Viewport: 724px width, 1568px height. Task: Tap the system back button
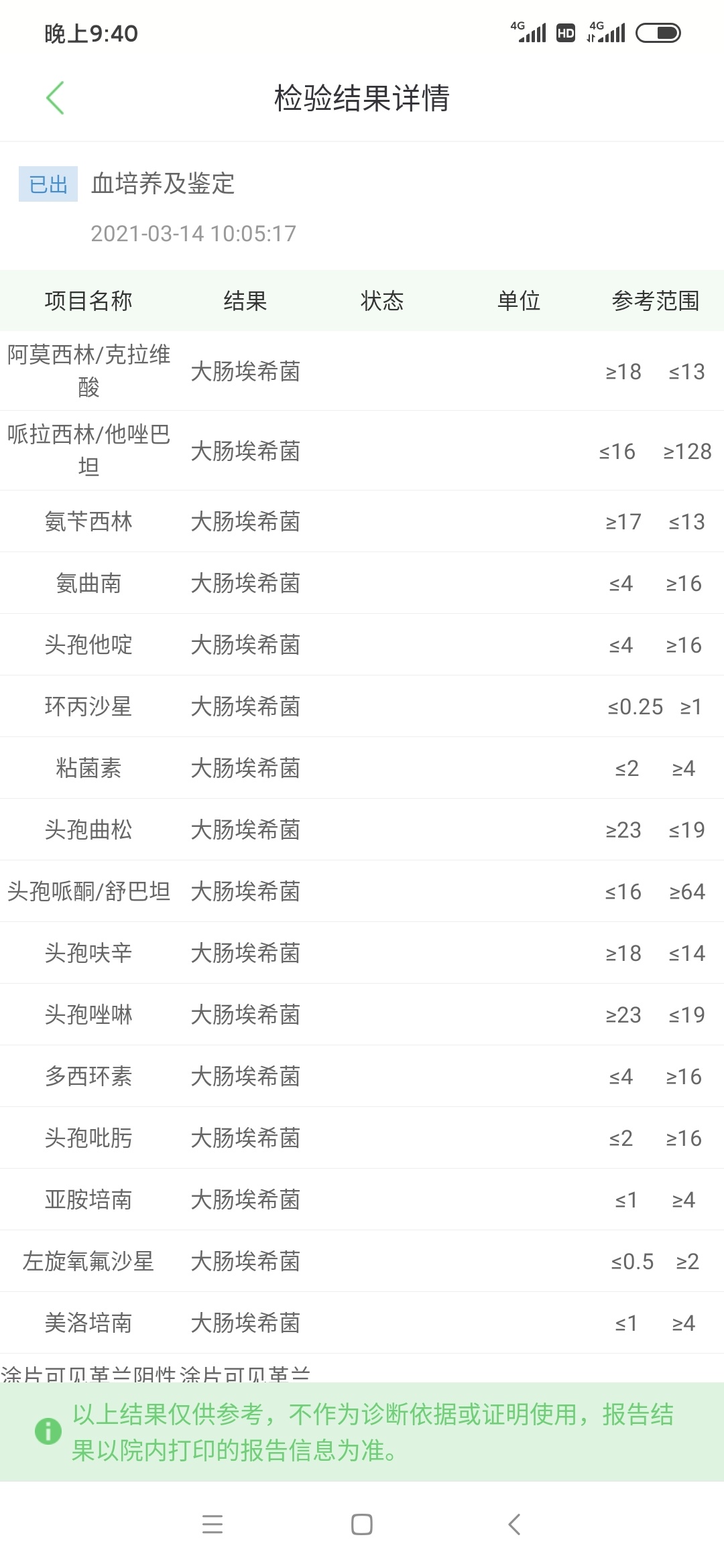(x=514, y=1524)
